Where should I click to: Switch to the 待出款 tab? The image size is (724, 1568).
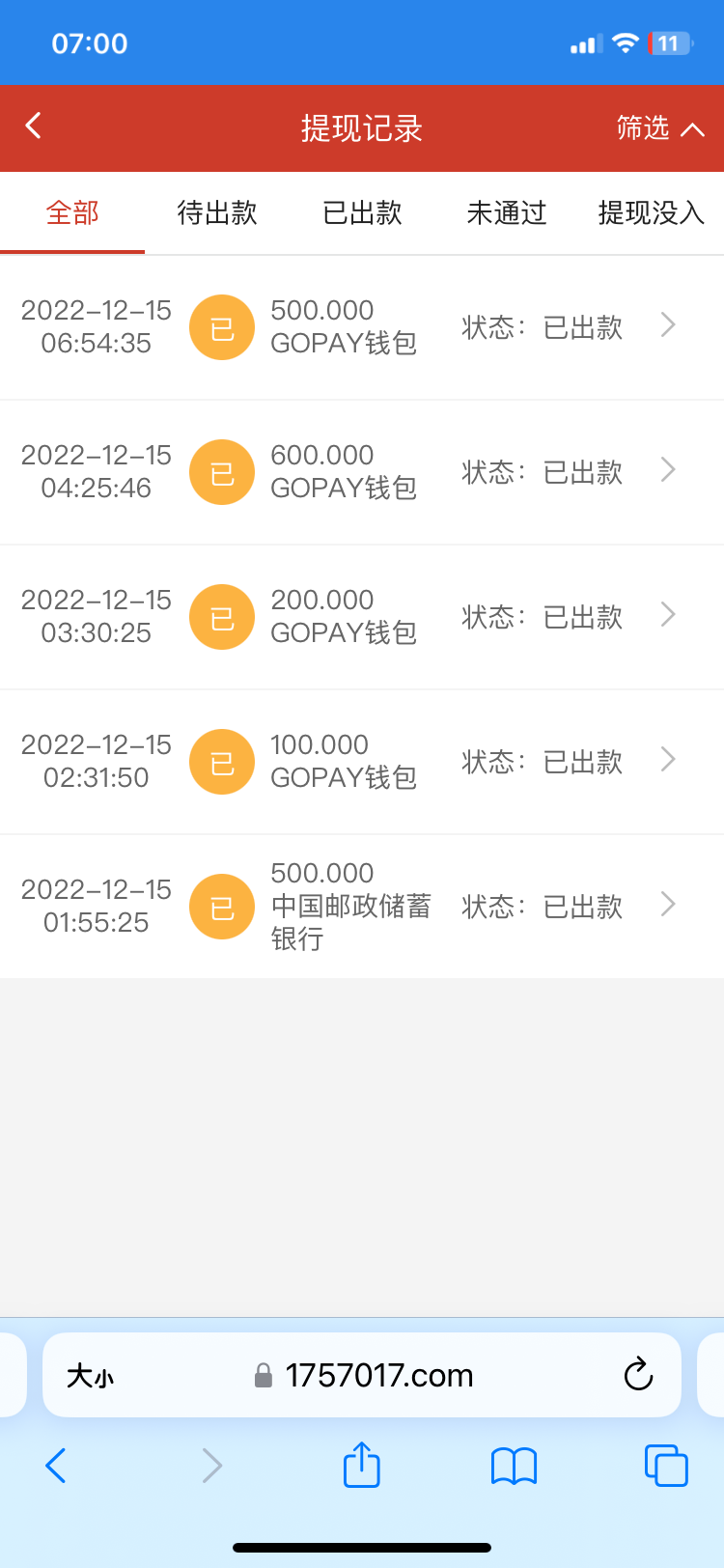pos(217,213)
